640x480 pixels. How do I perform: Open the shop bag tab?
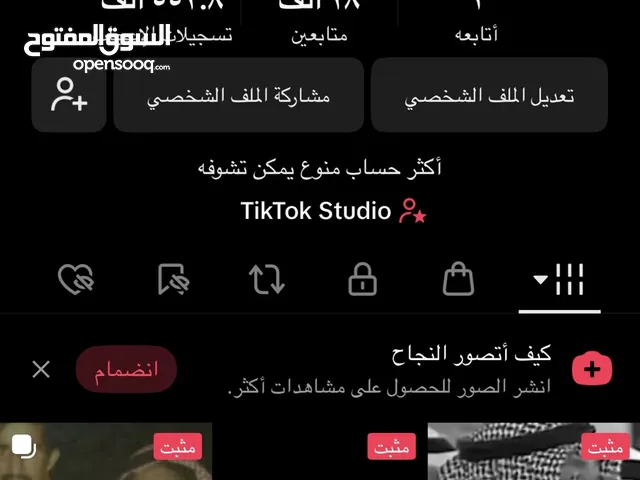coord(458,280)
